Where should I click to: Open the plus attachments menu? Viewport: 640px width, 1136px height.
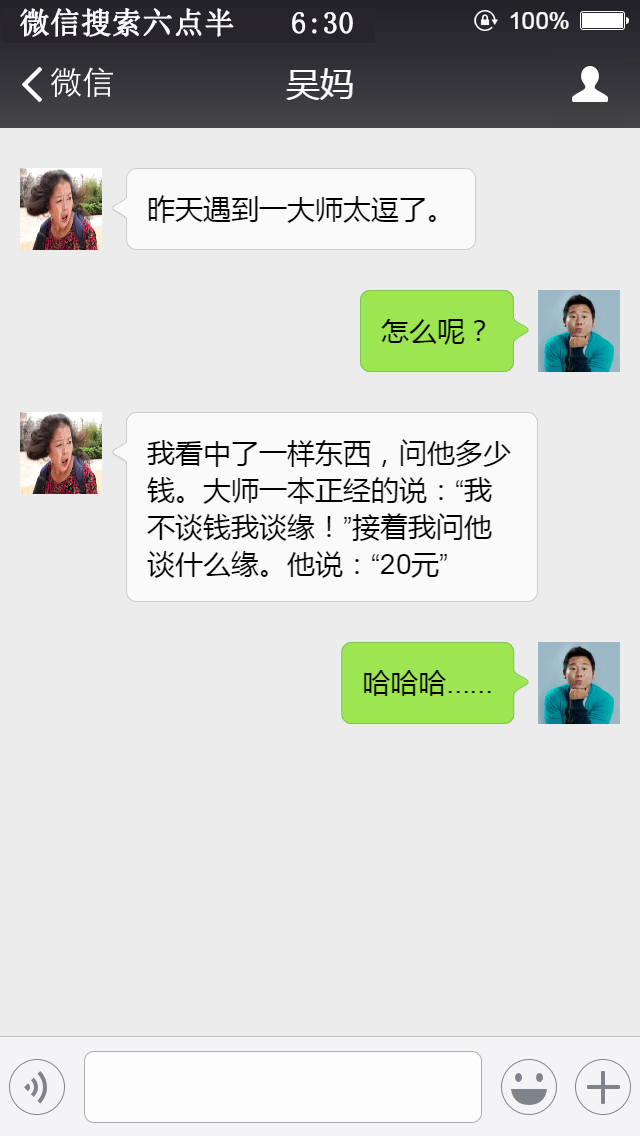tap(602, 1087)
